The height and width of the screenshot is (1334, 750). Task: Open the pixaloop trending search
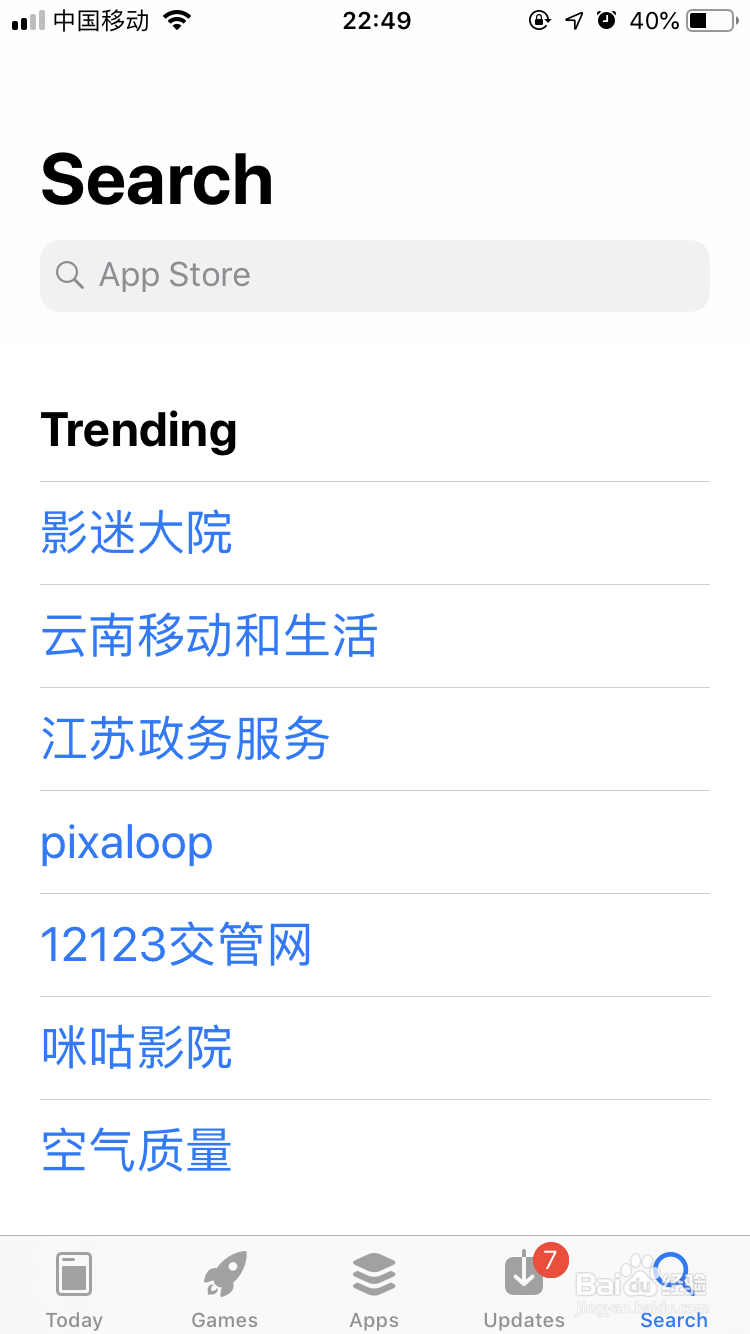point(126,842)
